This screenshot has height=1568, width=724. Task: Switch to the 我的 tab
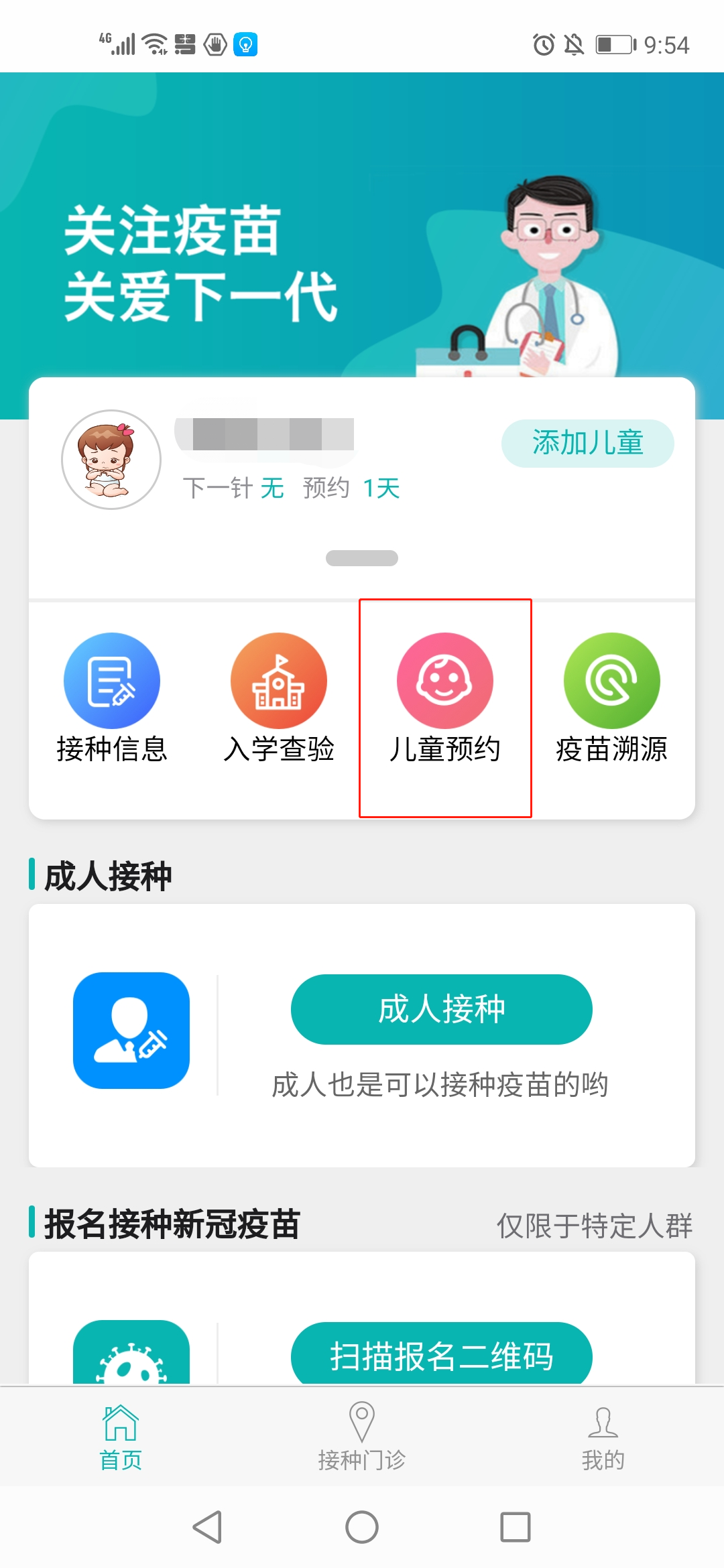603,1436
